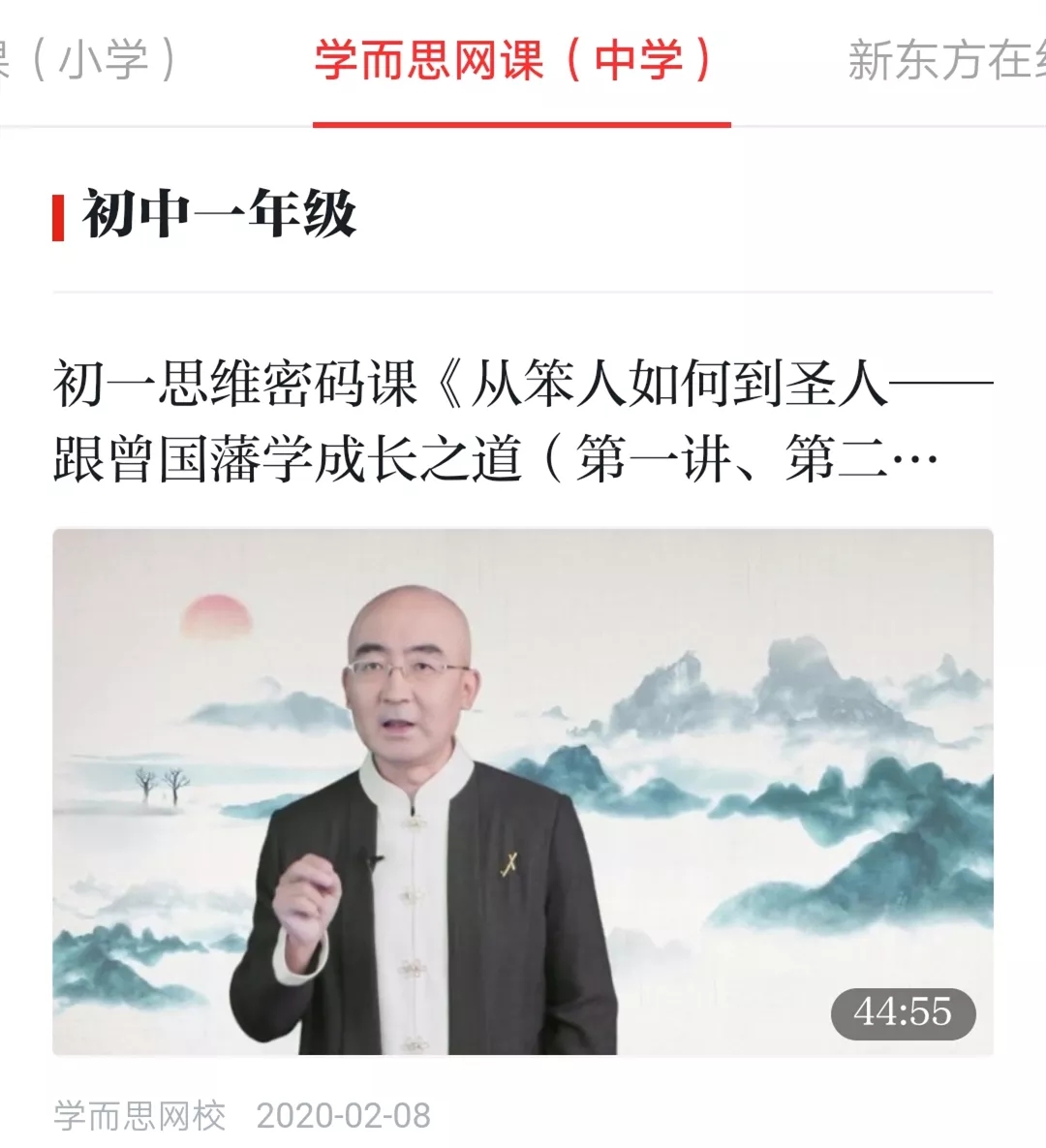Play the 44:55 曾国藩 lecture video

click(521, 791)
